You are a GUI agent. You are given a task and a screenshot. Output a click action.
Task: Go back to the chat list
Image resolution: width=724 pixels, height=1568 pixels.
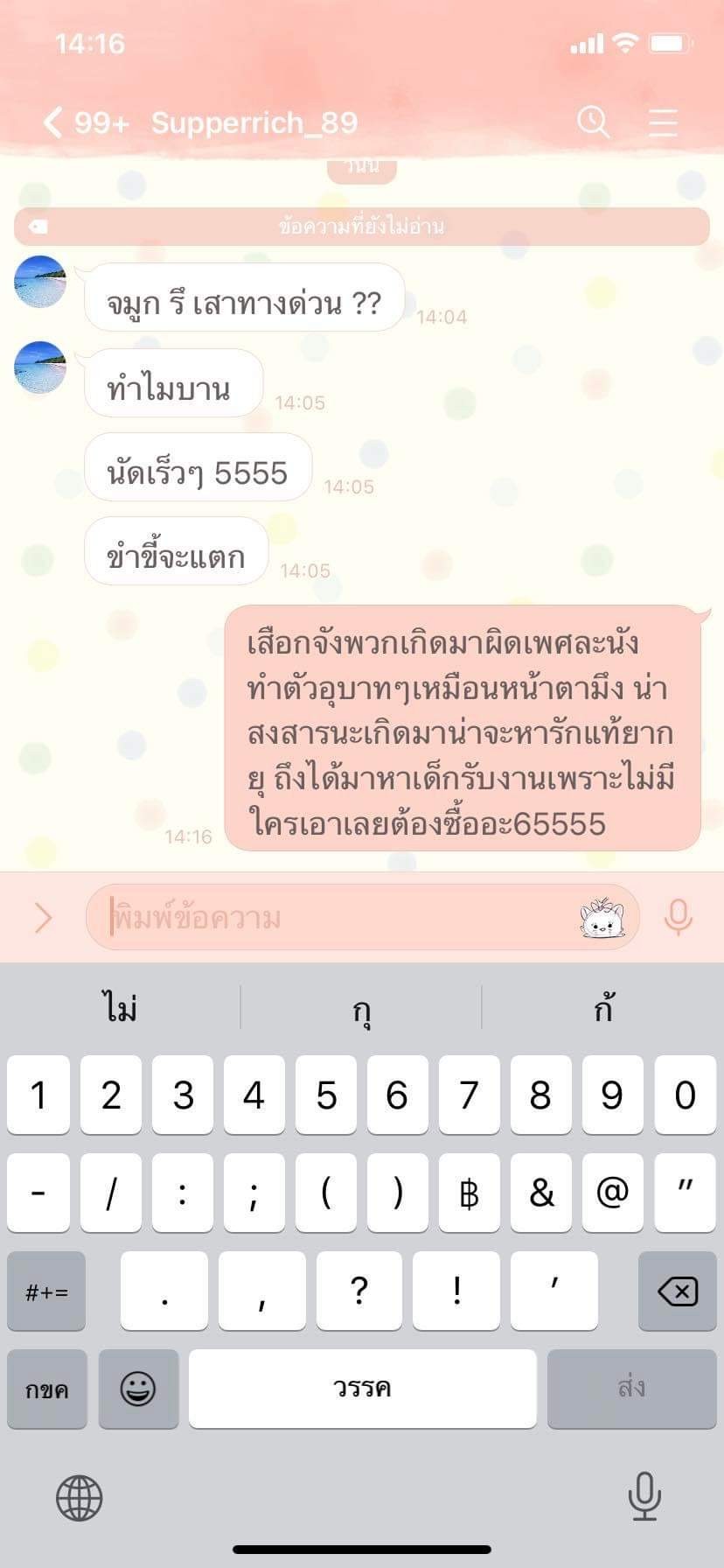(53, 122)
